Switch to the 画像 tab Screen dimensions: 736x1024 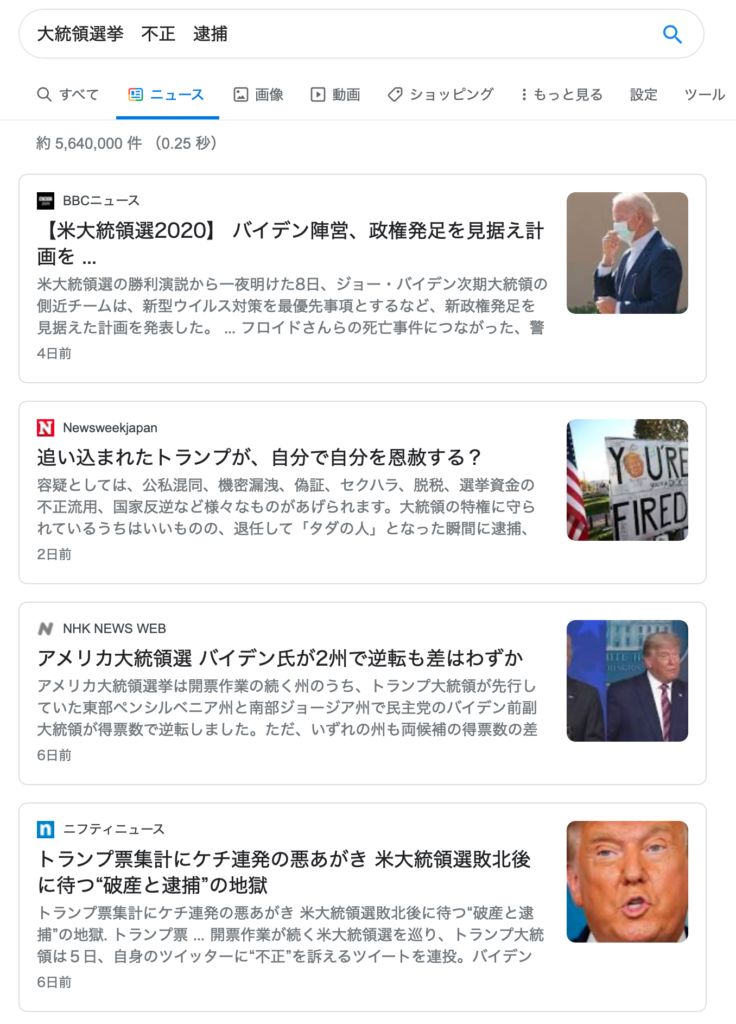258,95
